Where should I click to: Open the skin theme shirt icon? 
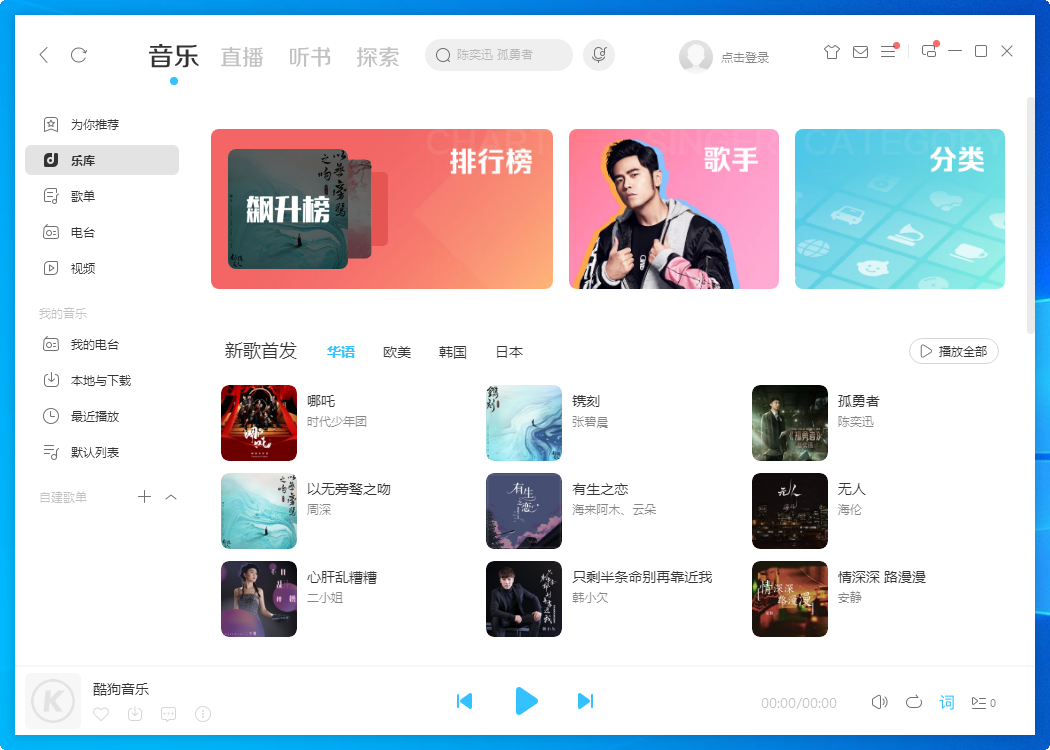tap(832, 52)
